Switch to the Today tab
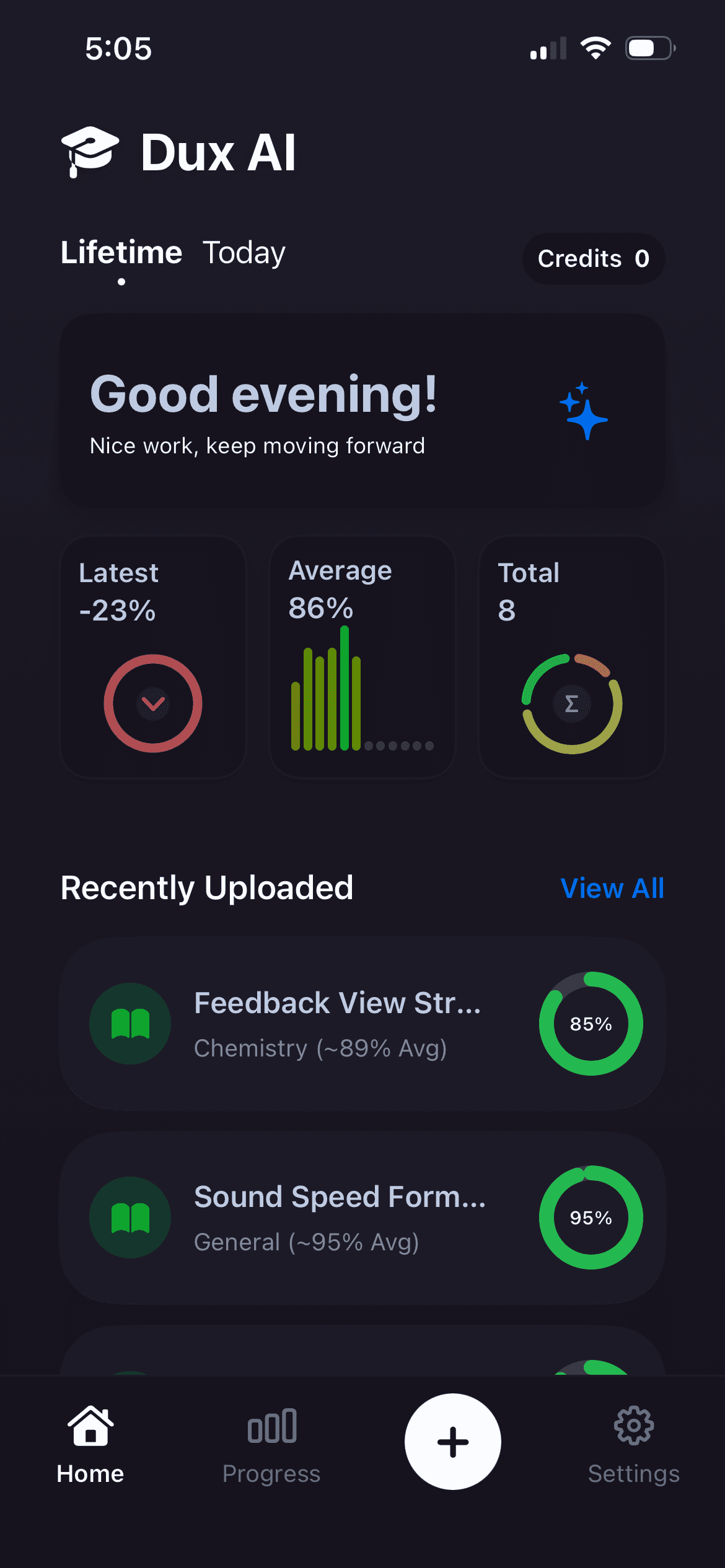Viewport: 725px width, 1568px height. [244, 253]
